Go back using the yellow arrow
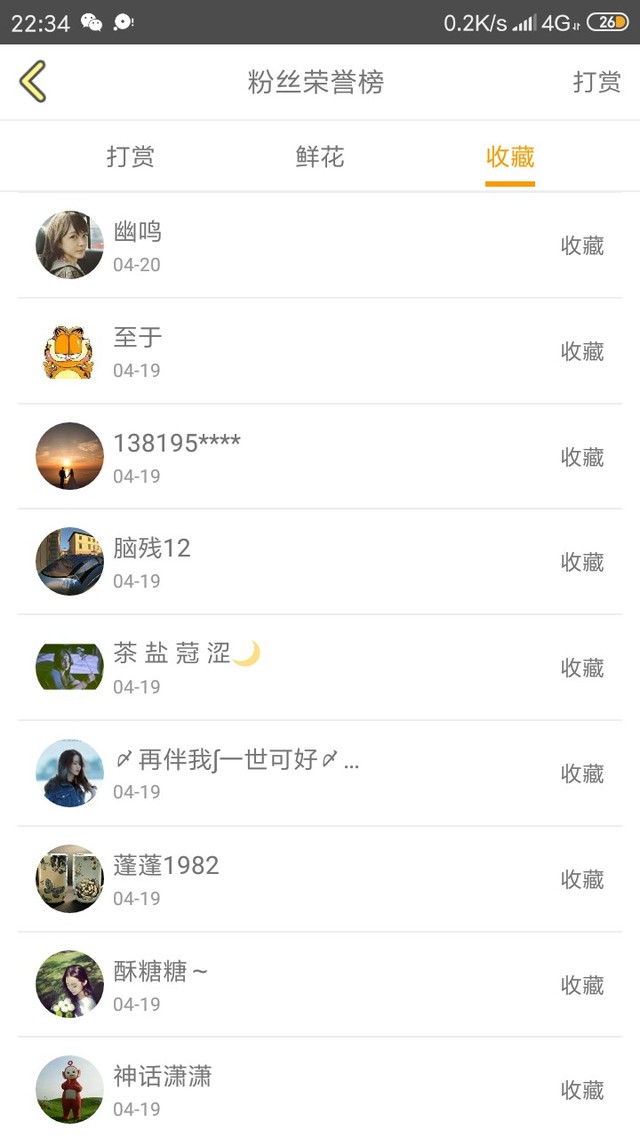Screen dimensions: 640x1138 tap(33, 81)
